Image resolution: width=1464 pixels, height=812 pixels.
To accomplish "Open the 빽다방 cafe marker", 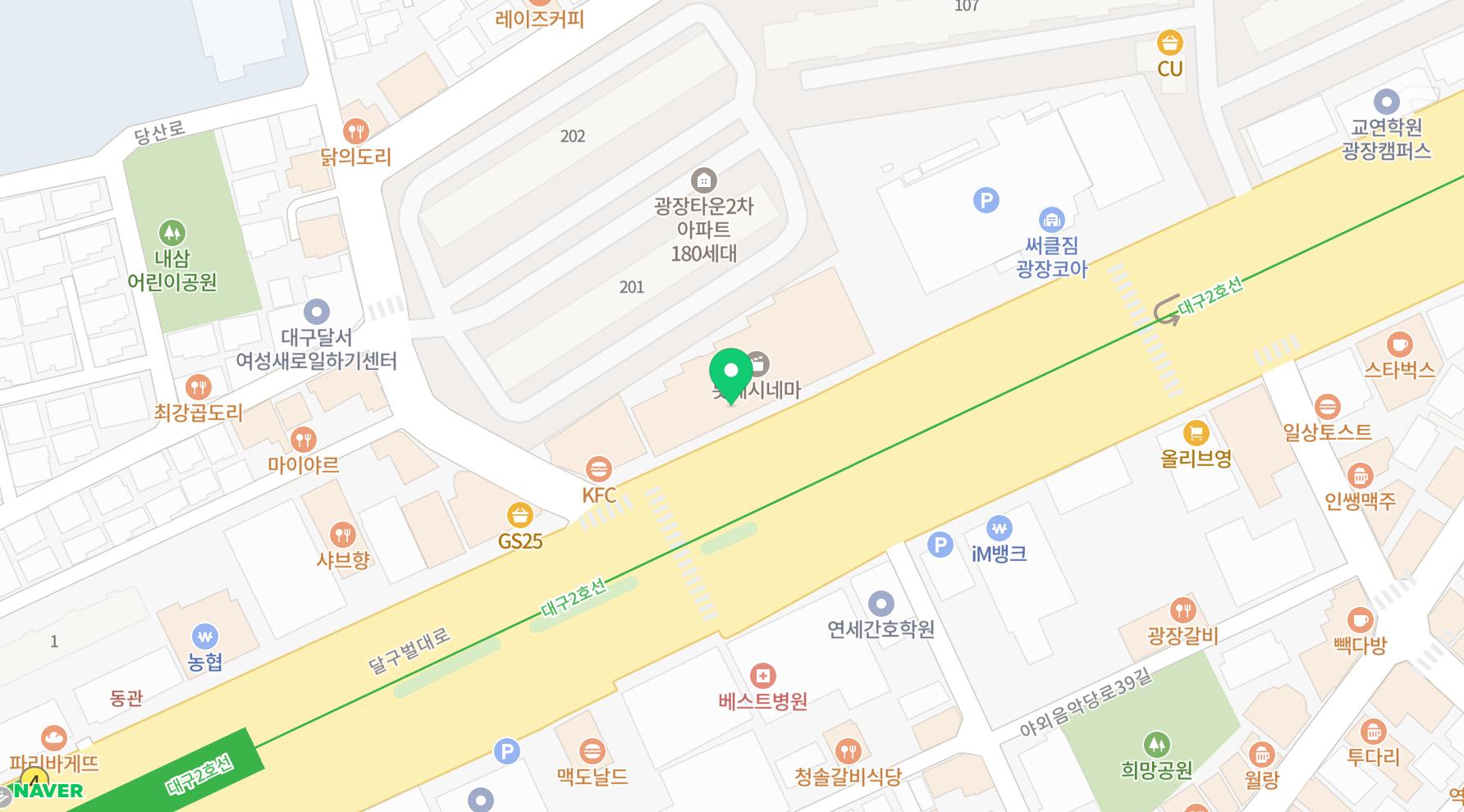I will click(1360, 620).
